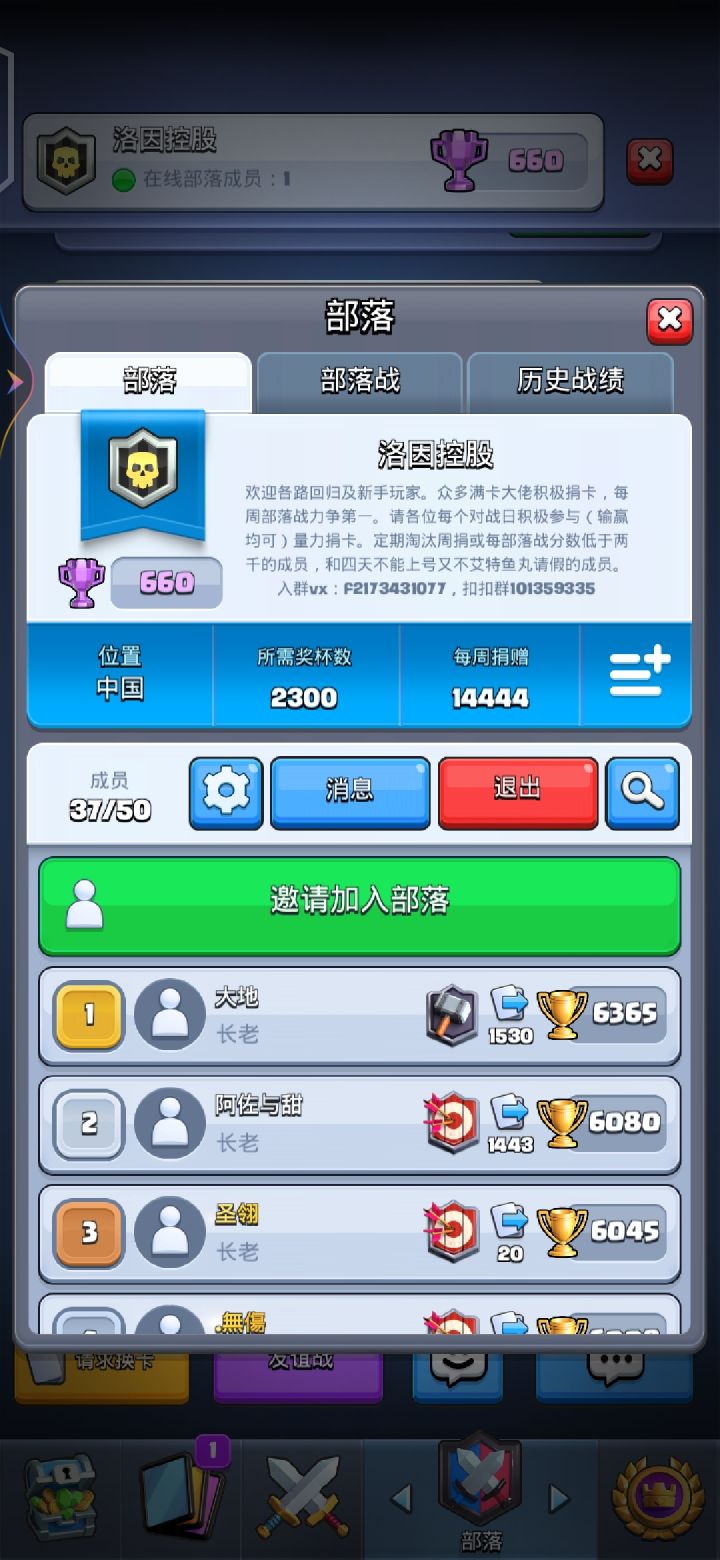Expand the next tab with the right arrow
The height and width of the screenshot is (1560, 720).
click(x=558, y=1494)
